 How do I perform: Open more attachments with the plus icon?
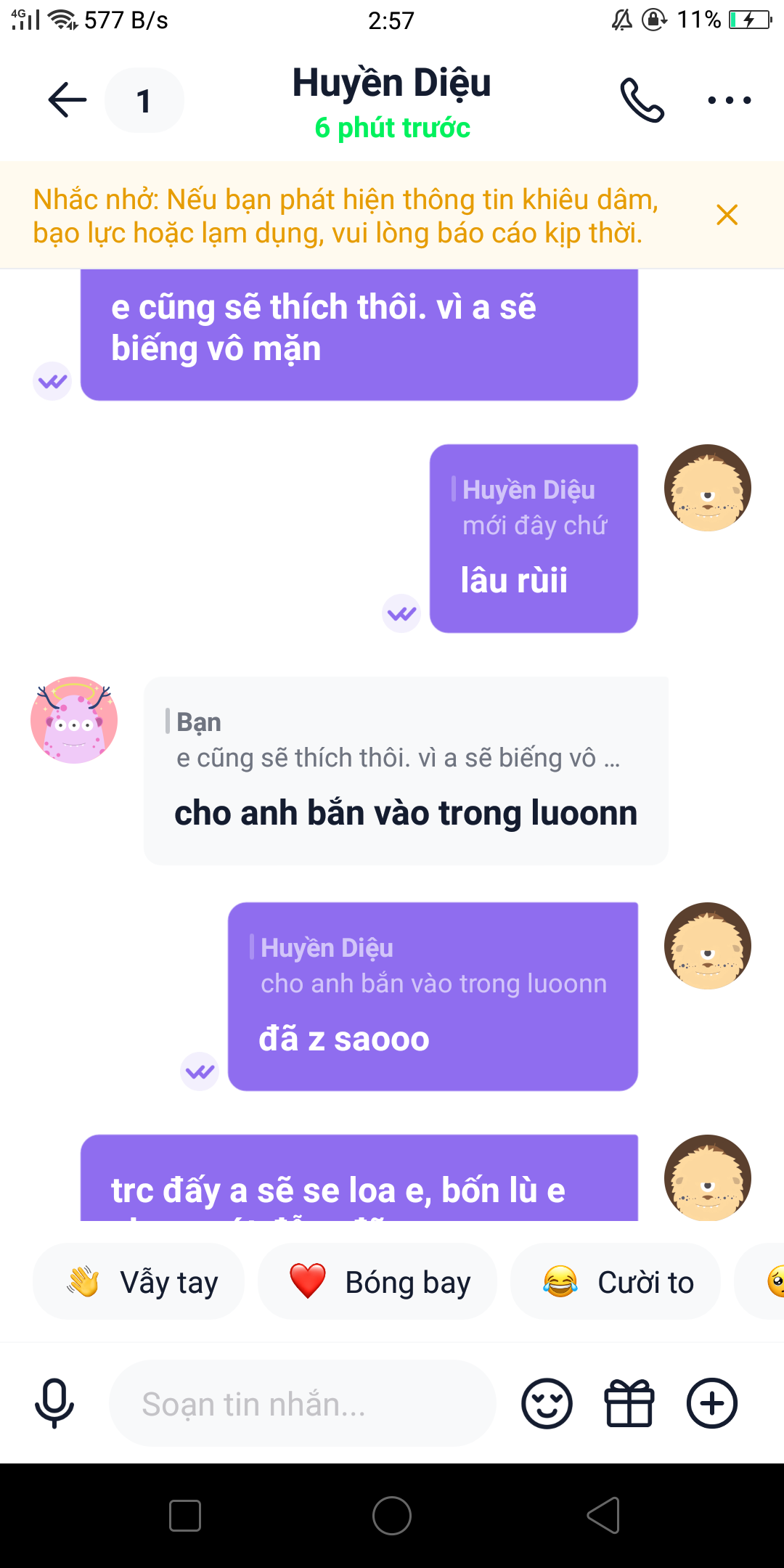click(x=712, y=1403)
